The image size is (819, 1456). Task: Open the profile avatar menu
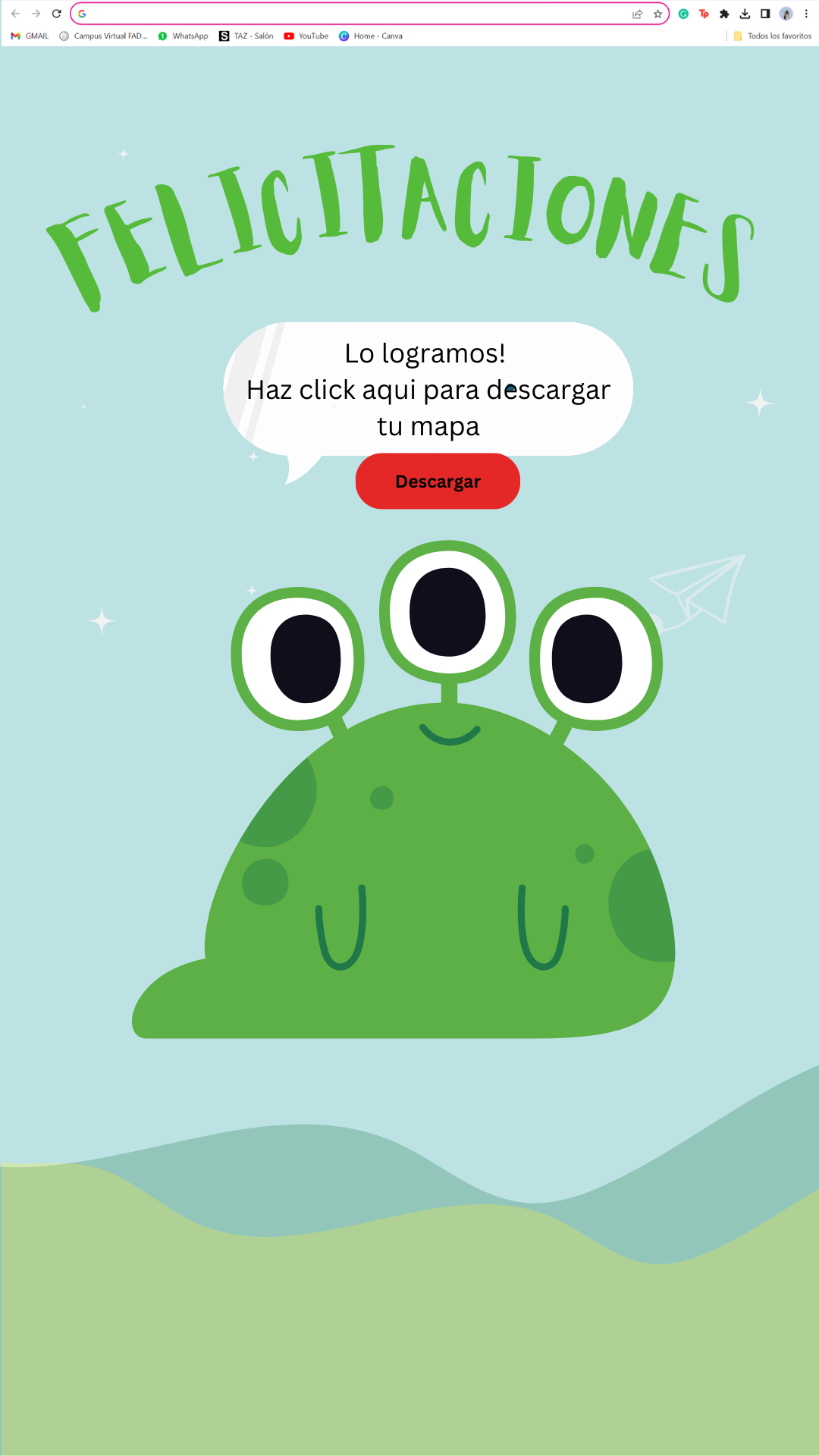(786, 14)
